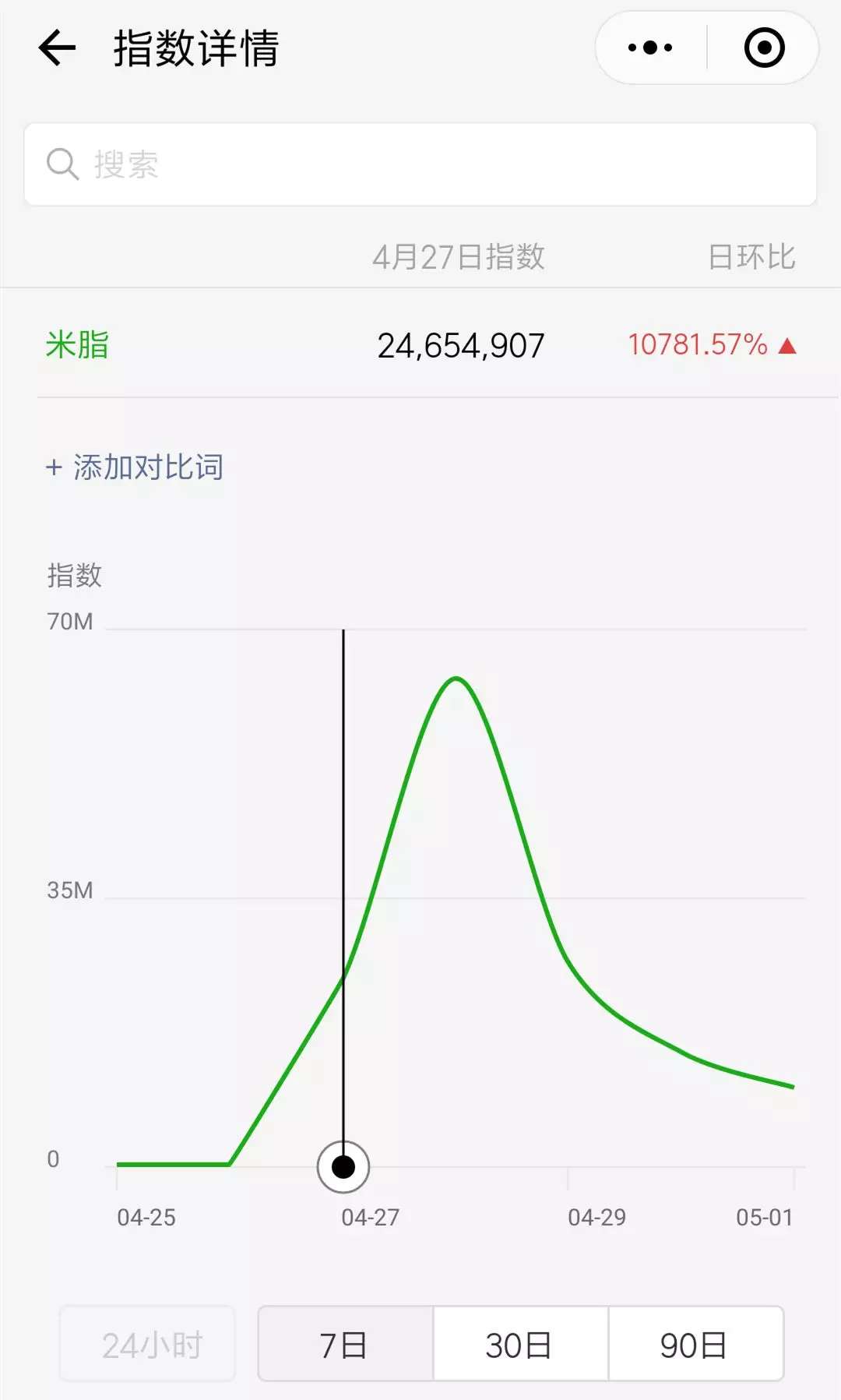Tap the chart's date marker handle
This screenshot has height=1400, width=841.
(x=343, y=1167)
